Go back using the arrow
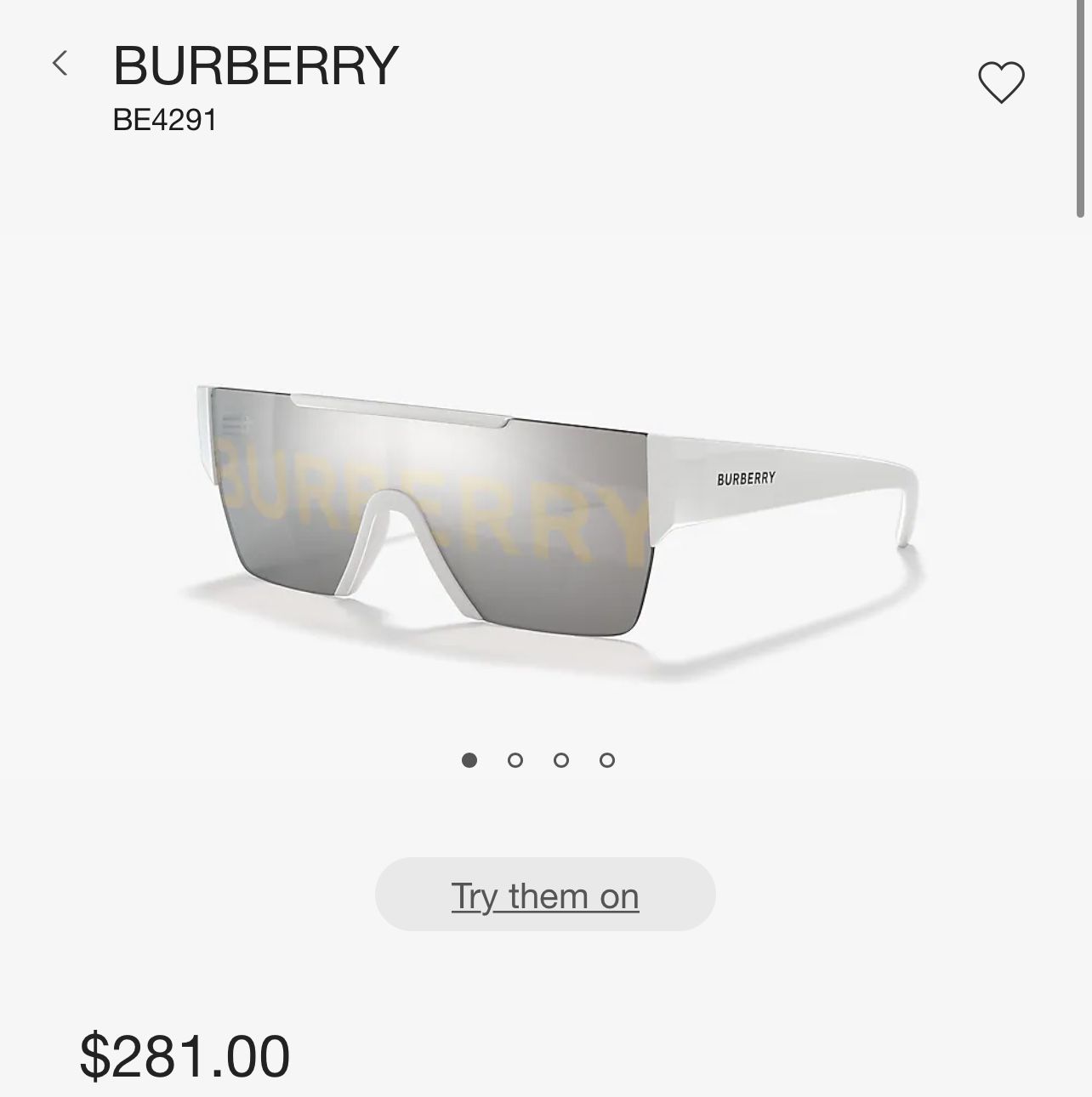This screenshot has width=1092, height=1097. pos(60,63)
